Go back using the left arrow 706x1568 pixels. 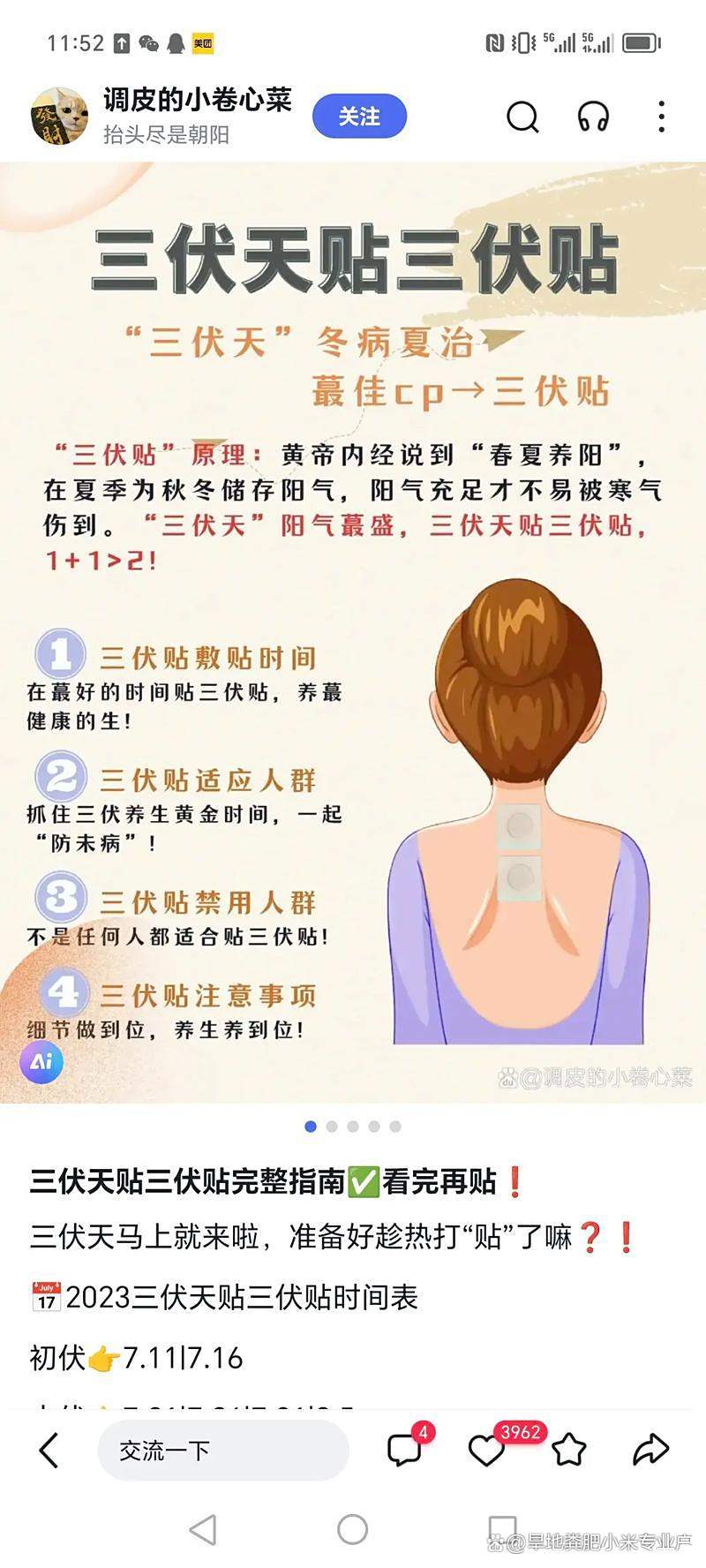[x=49, y=1450]
